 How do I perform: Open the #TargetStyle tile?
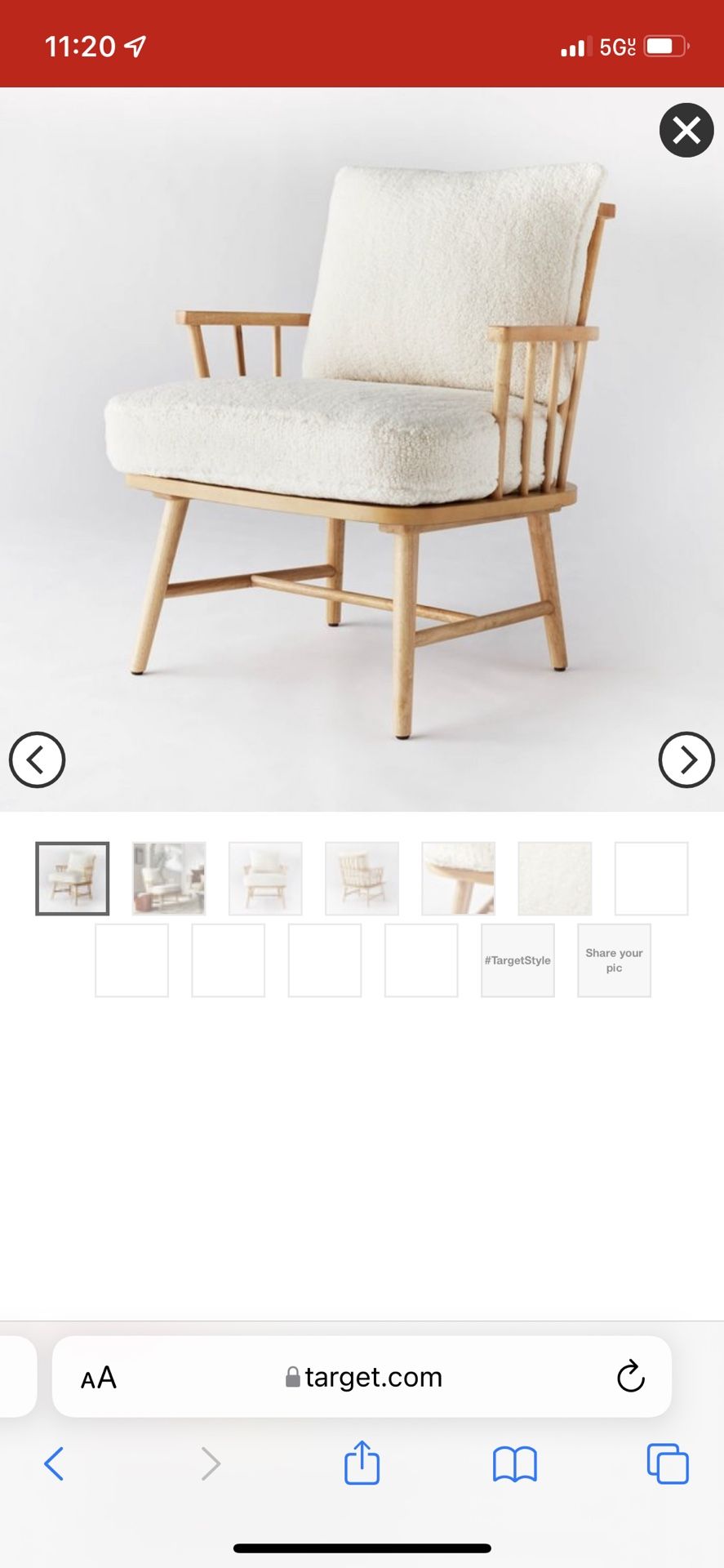pos(517,960)
